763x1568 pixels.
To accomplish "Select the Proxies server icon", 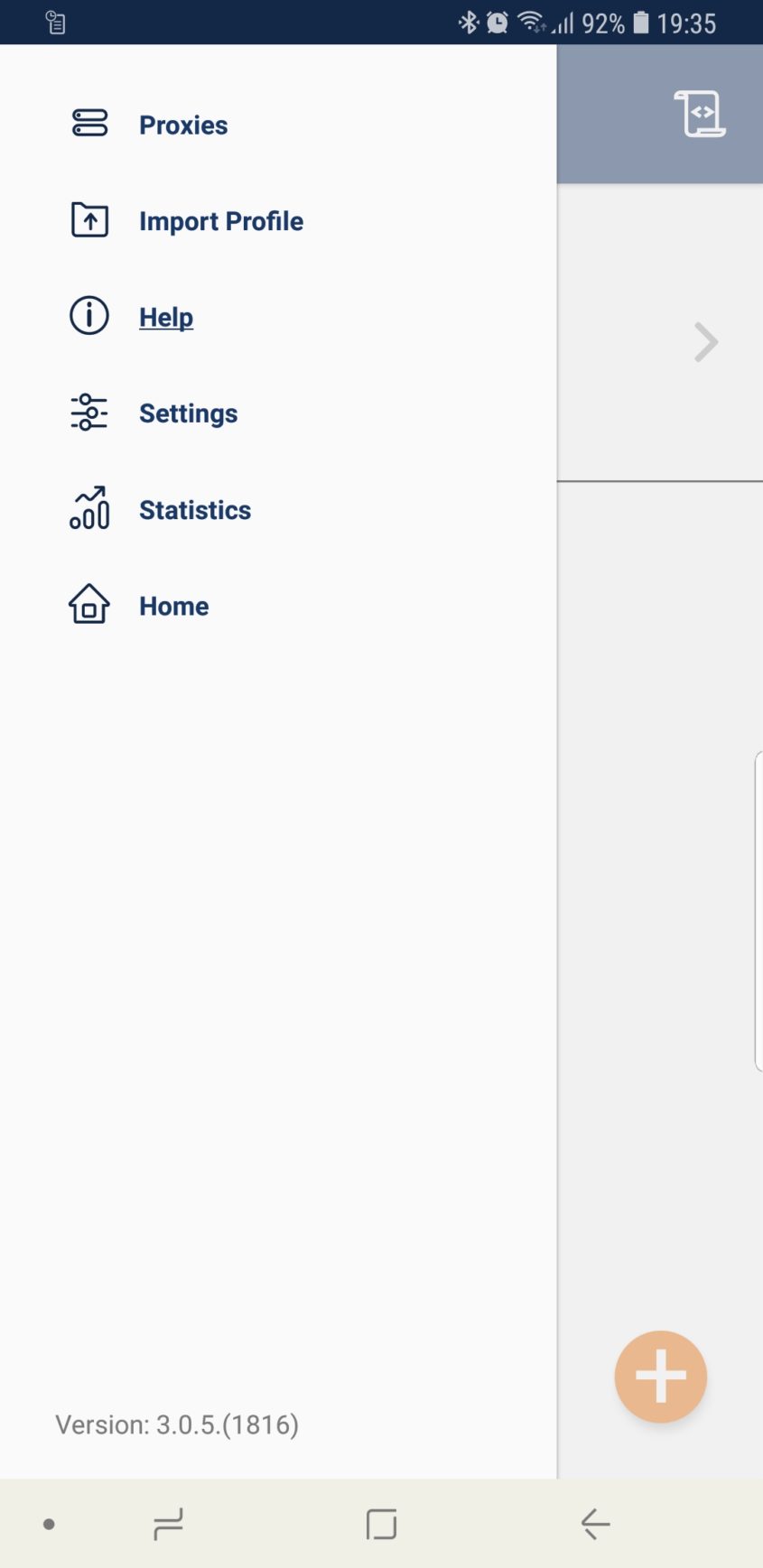I will (88, 123).
